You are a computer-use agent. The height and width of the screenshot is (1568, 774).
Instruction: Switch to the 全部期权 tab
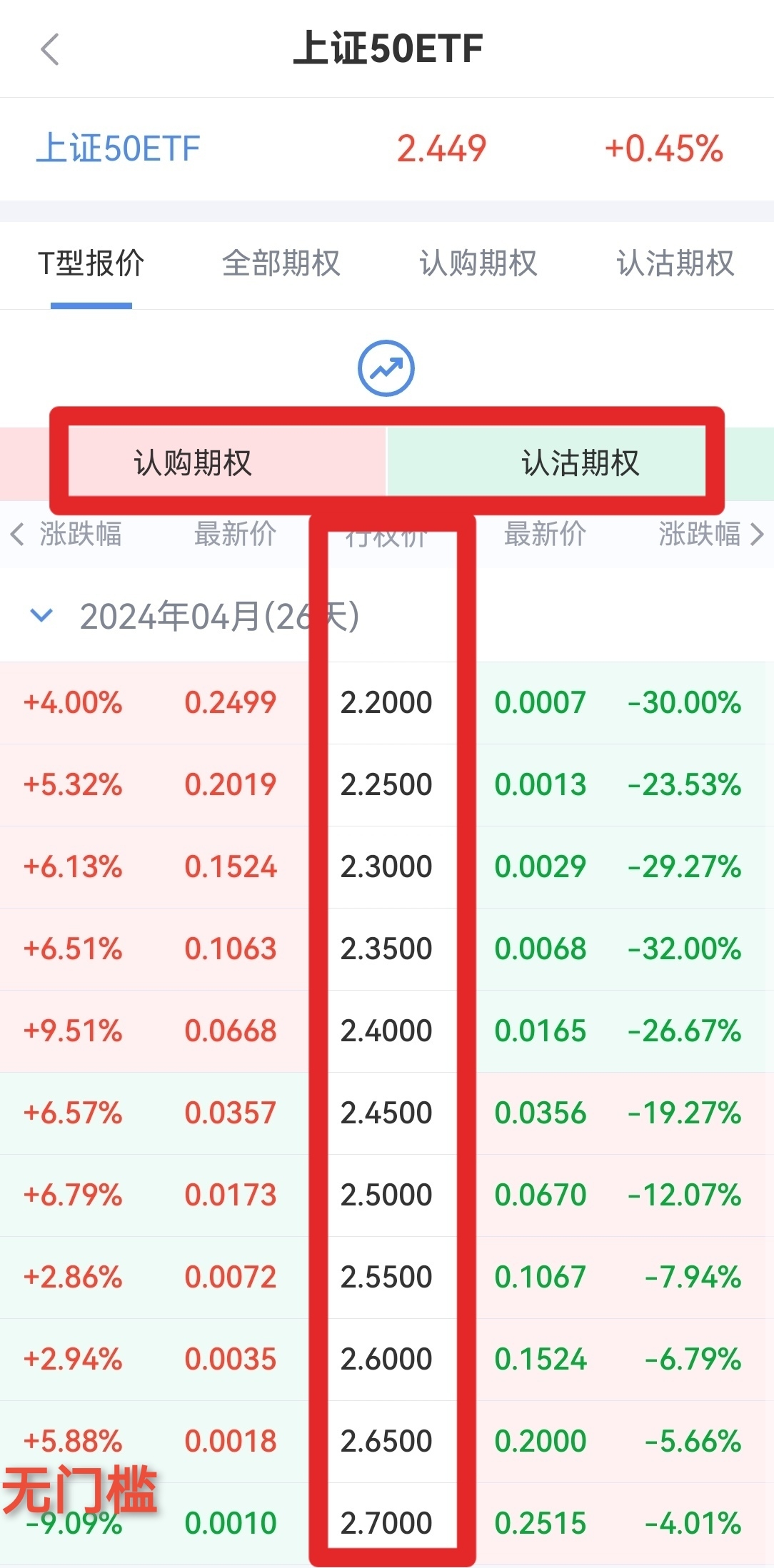[x=282, y=264]
